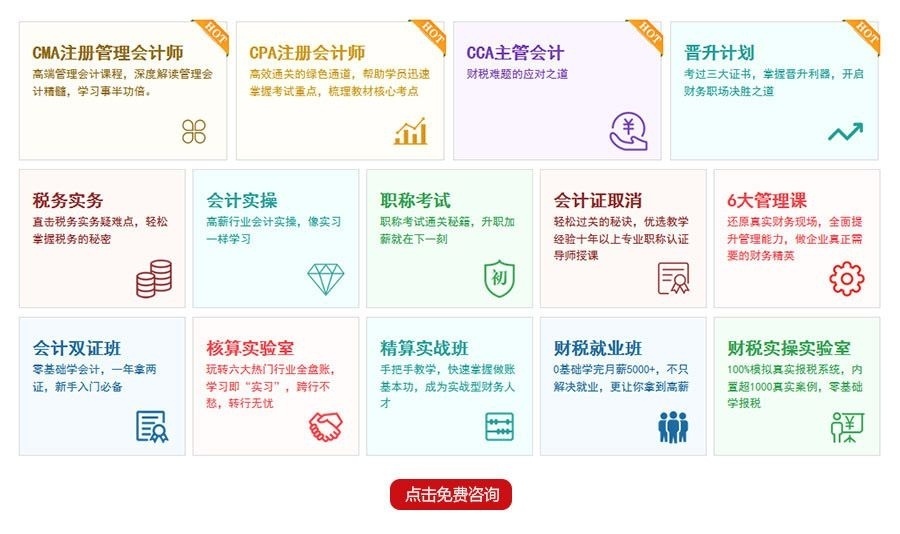
Task: Open the 税务实务 course card
Action: [102, 238]
